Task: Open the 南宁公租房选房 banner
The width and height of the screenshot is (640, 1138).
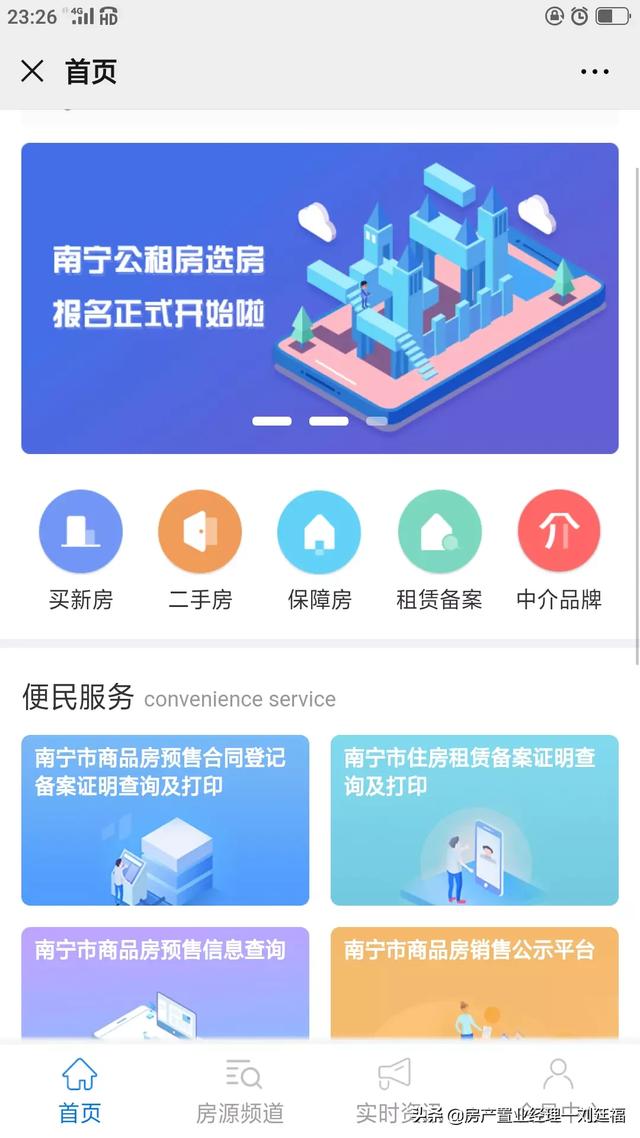Action: 320,298
